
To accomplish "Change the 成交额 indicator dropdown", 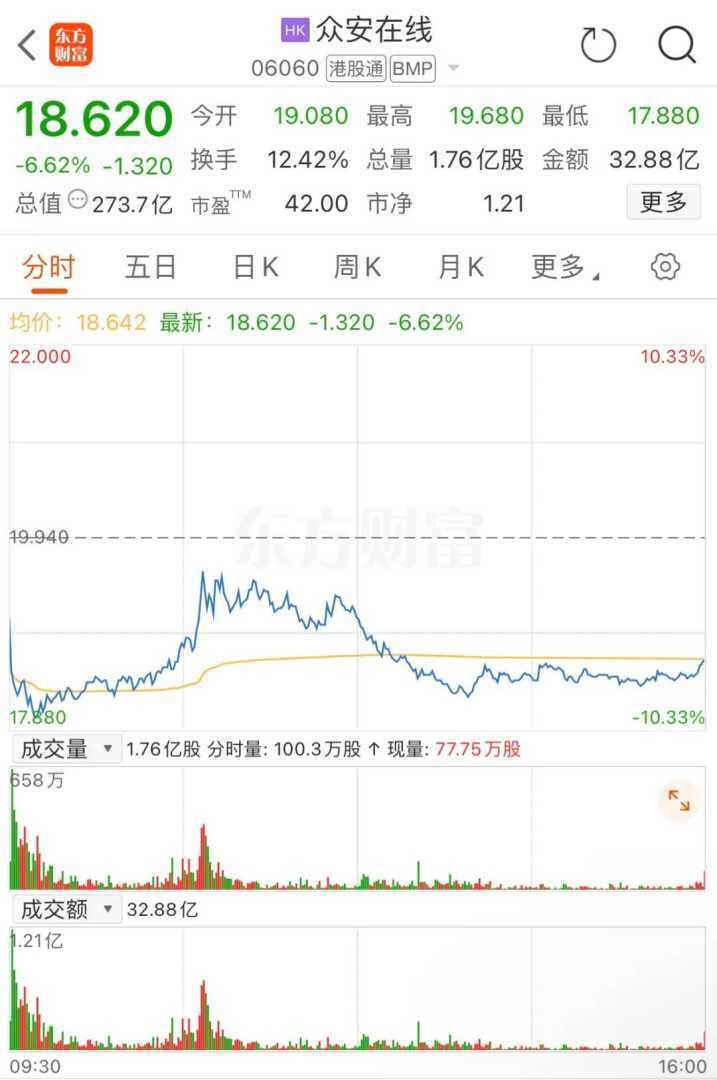I will point(66,910).
